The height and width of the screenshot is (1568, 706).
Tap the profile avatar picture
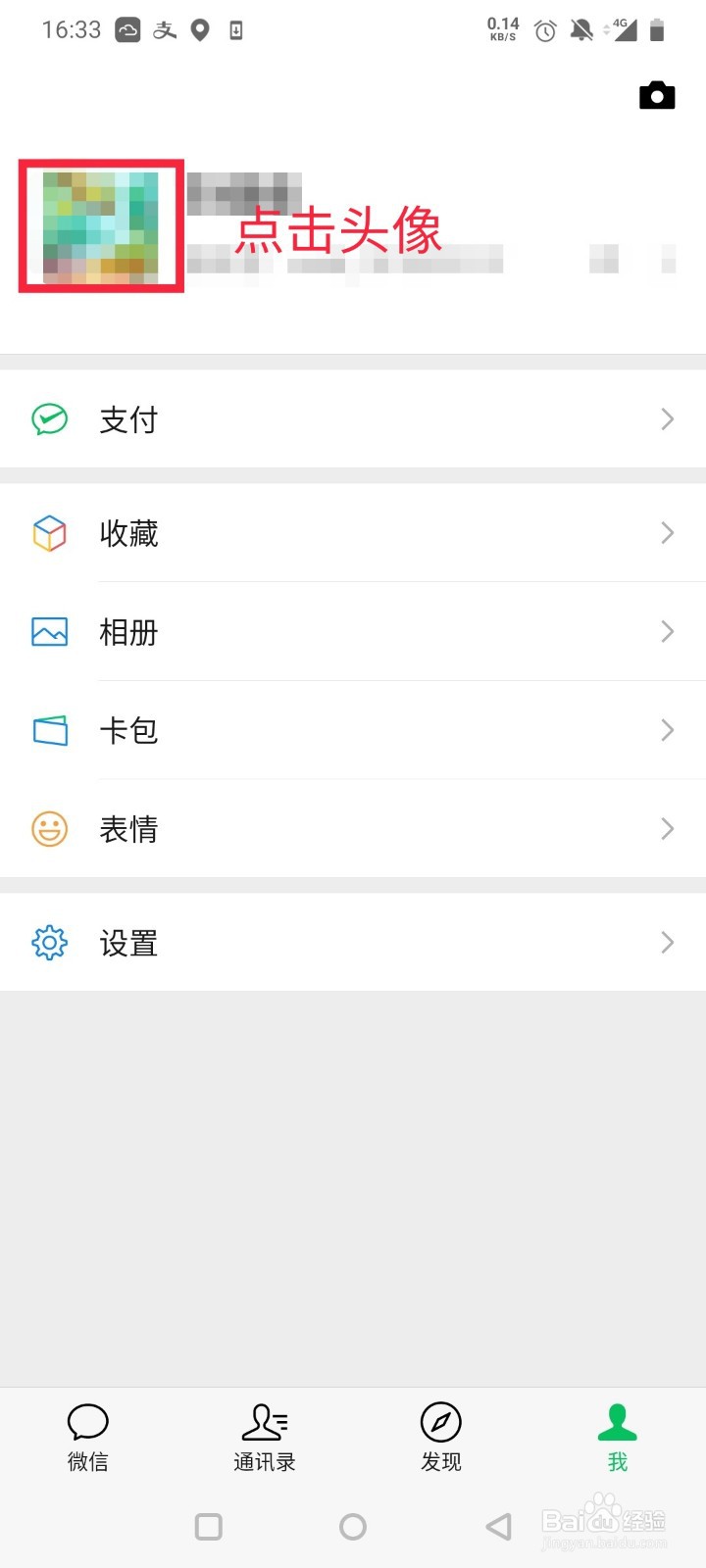(101, 226)
